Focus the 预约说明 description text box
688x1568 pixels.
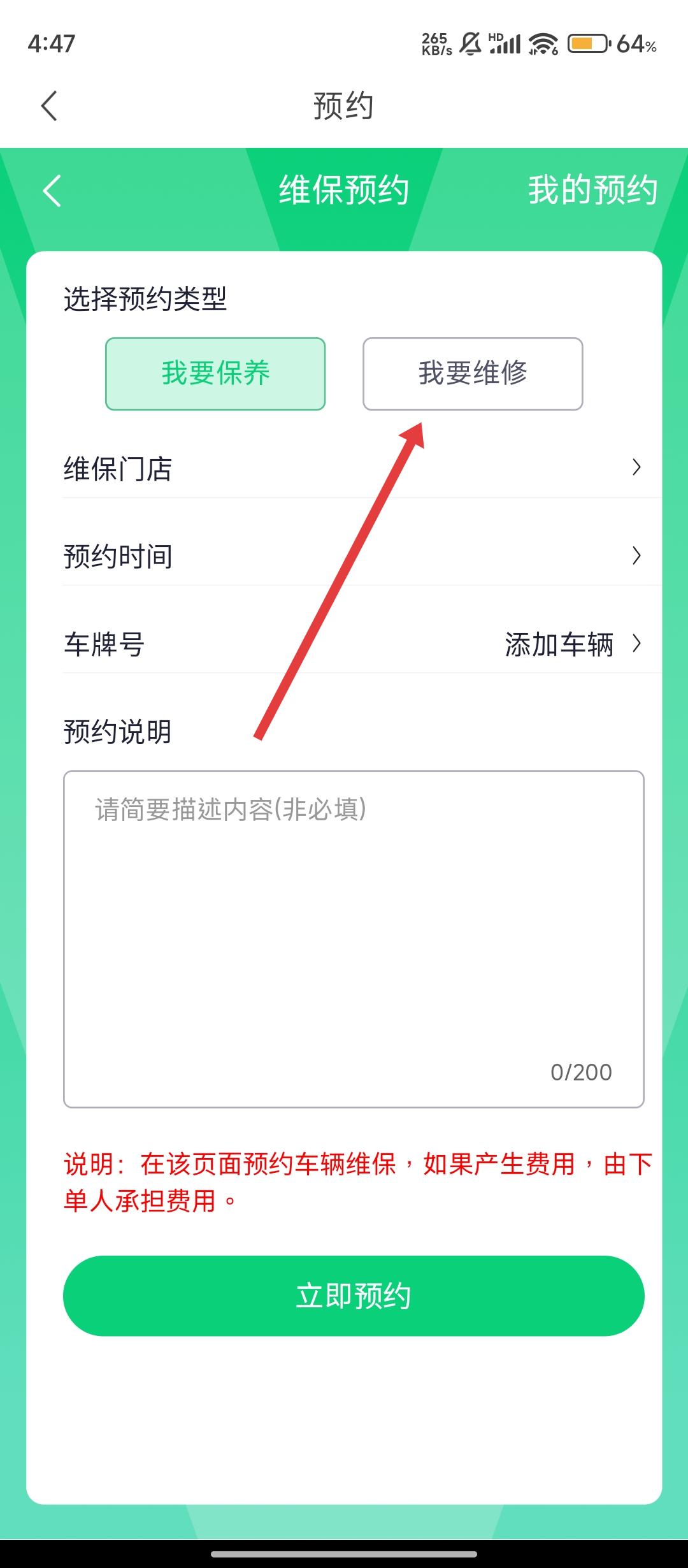click(354, 938)
